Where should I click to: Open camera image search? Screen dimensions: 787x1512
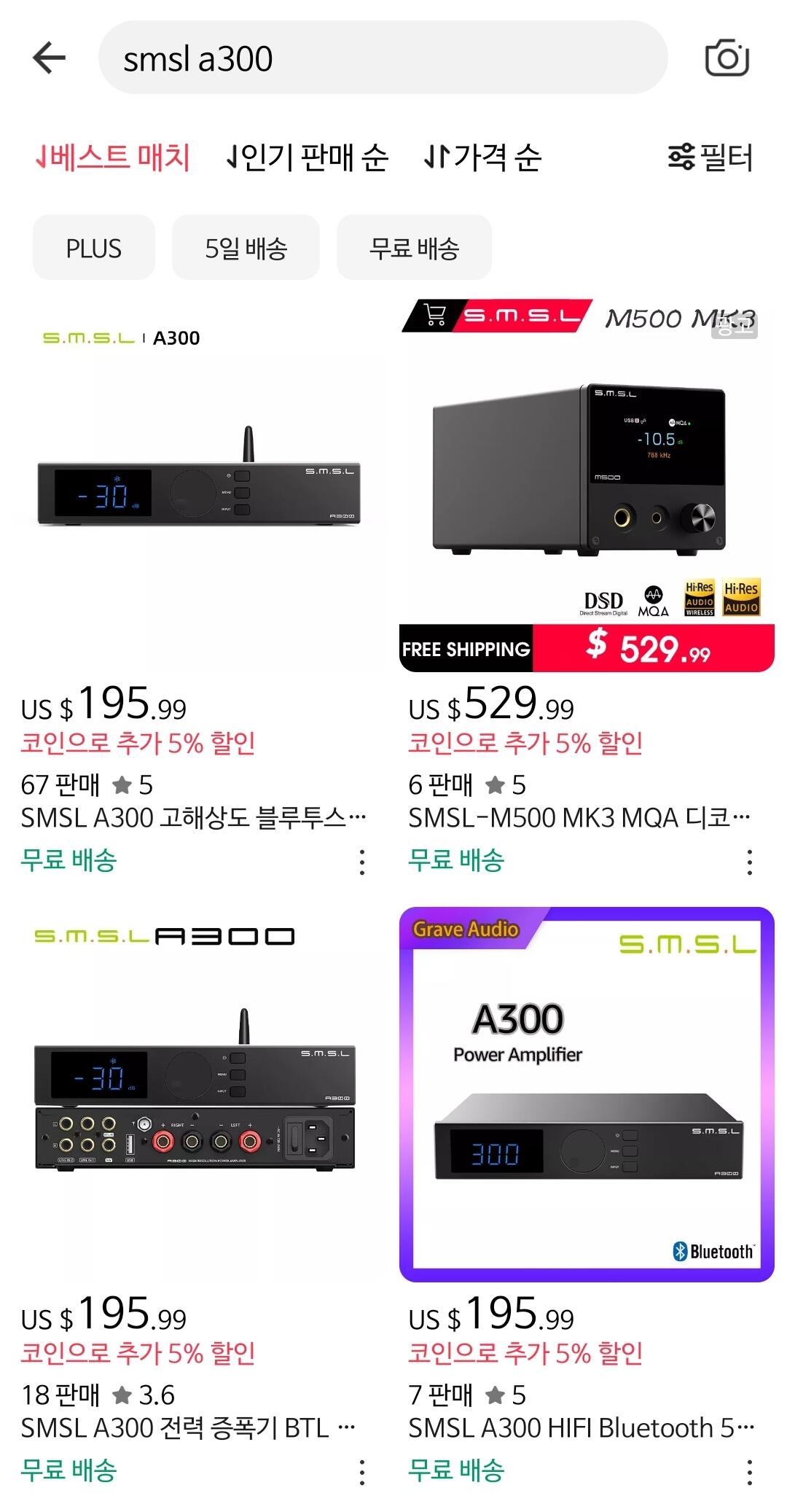(x=727, y=58)
